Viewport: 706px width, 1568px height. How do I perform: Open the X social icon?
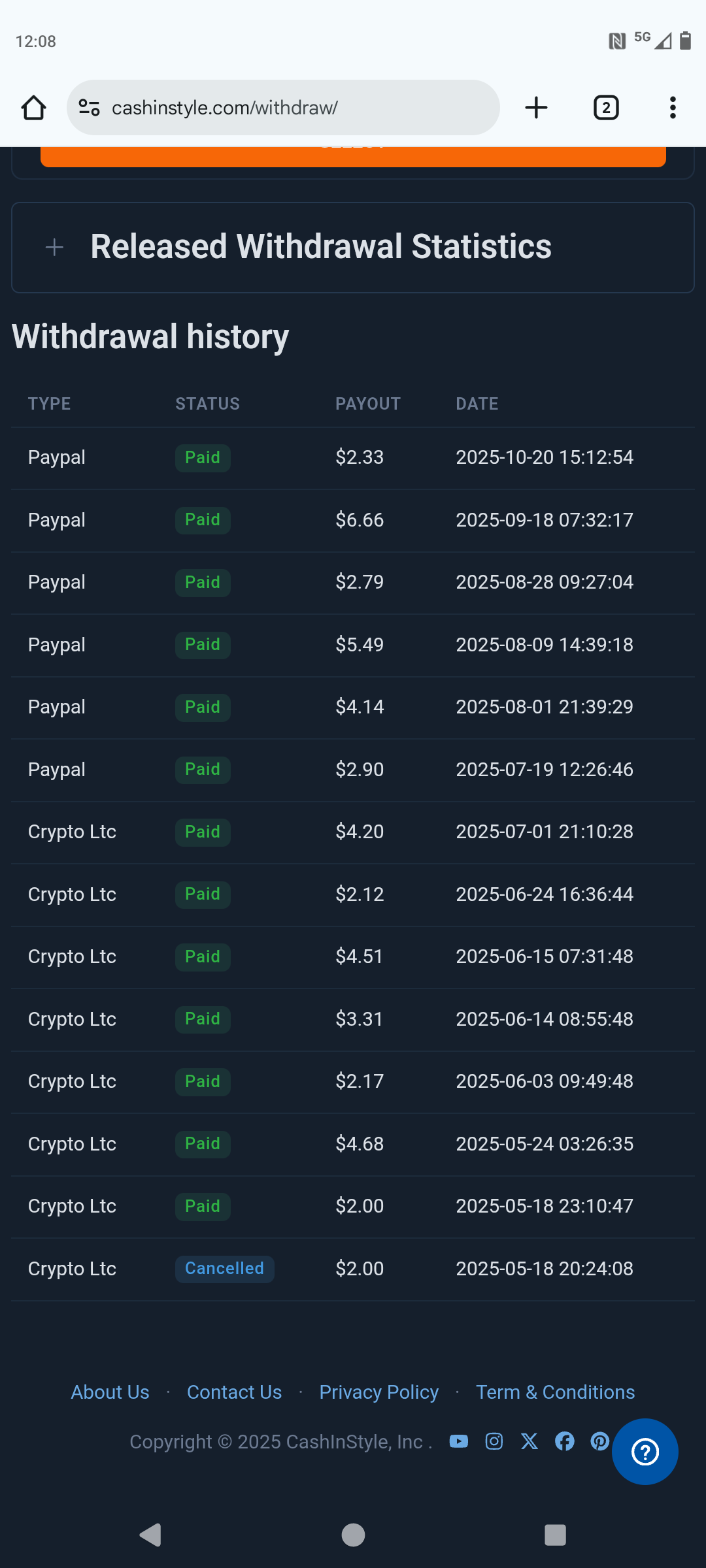(529, 1441)
